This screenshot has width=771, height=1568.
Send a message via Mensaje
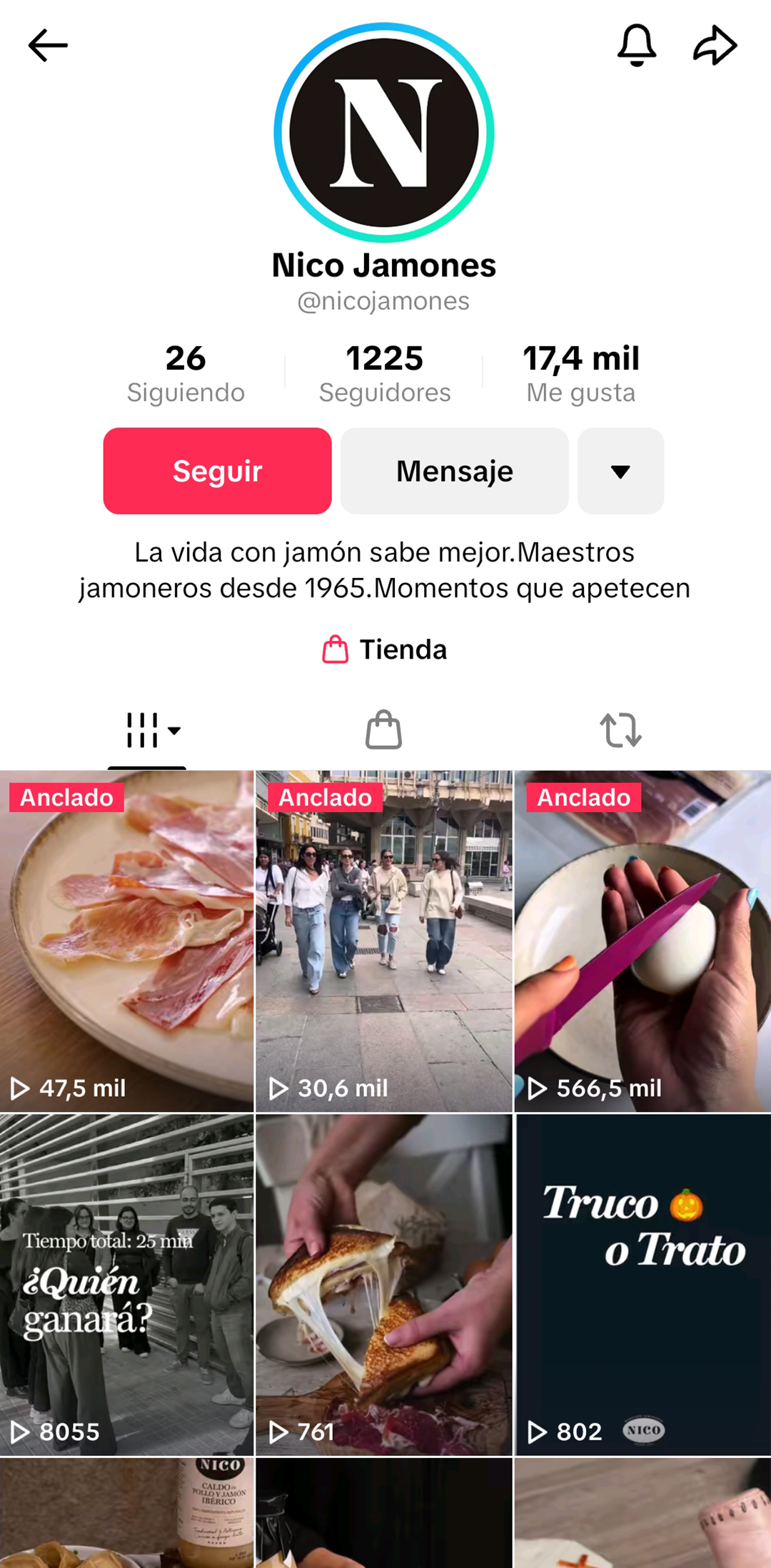[x=454, y=471]
